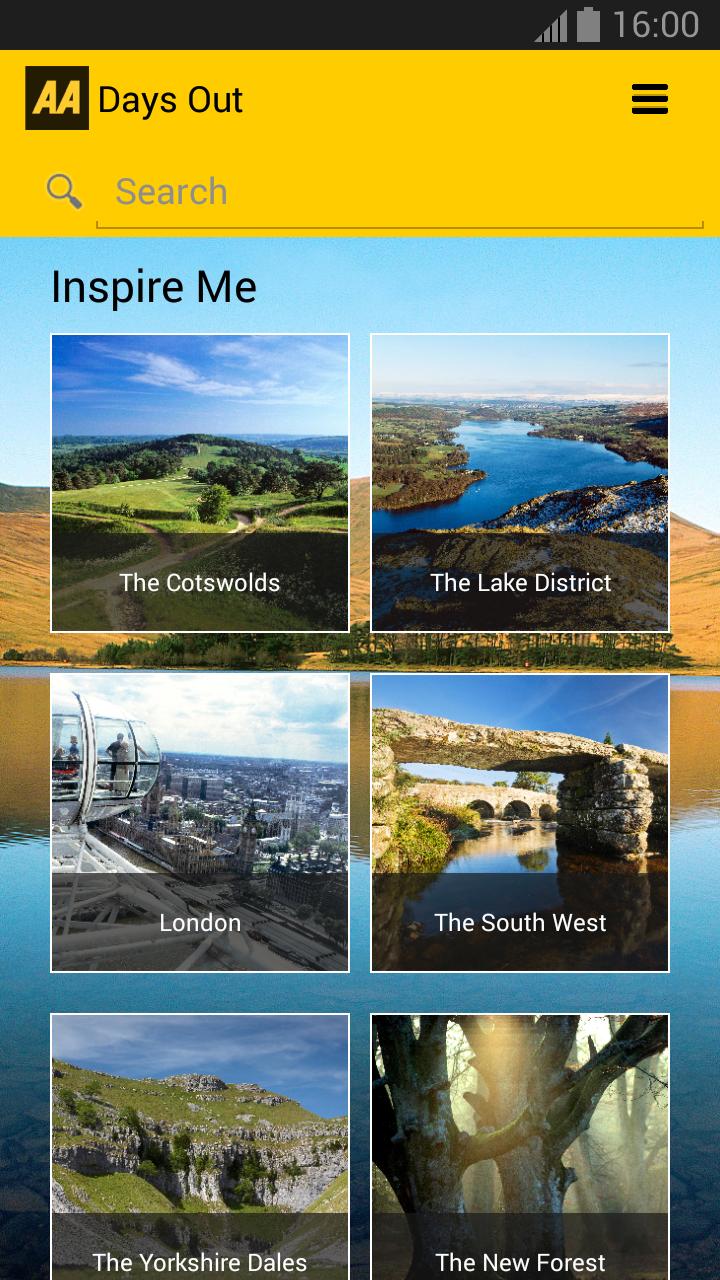Viewport: 720px width, 1280px height.
Task: Tap the Search input field
Action: pos(400,192)
